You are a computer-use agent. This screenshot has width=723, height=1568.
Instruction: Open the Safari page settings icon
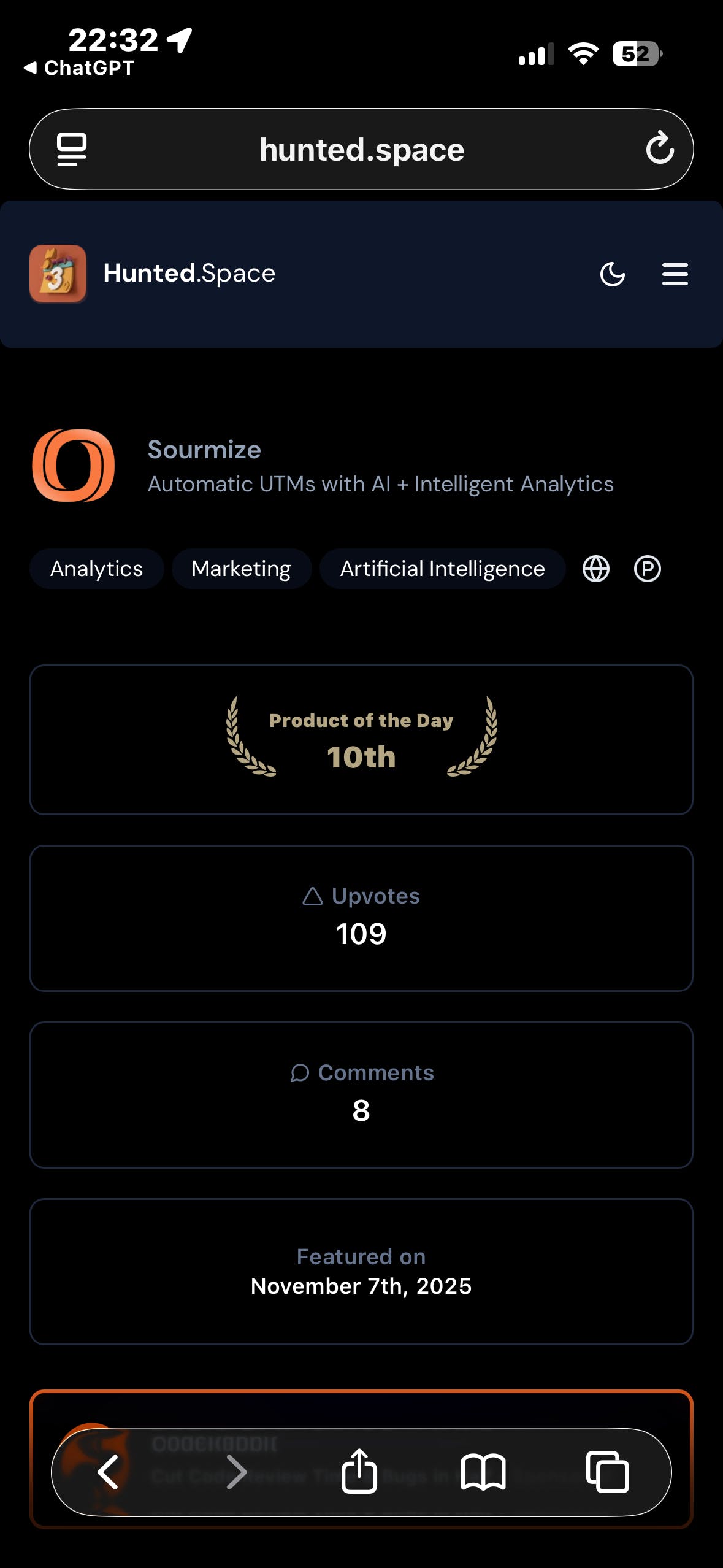(x=72, y=149)
